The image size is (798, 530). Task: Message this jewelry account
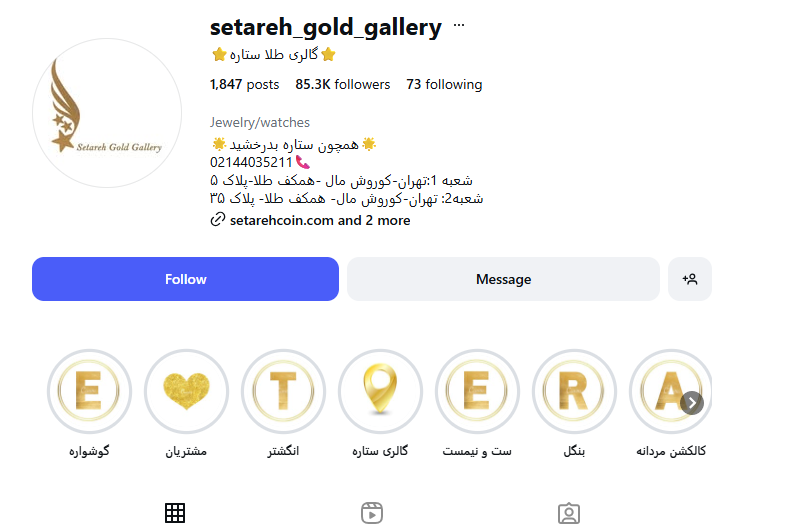(x=503, y=279)
